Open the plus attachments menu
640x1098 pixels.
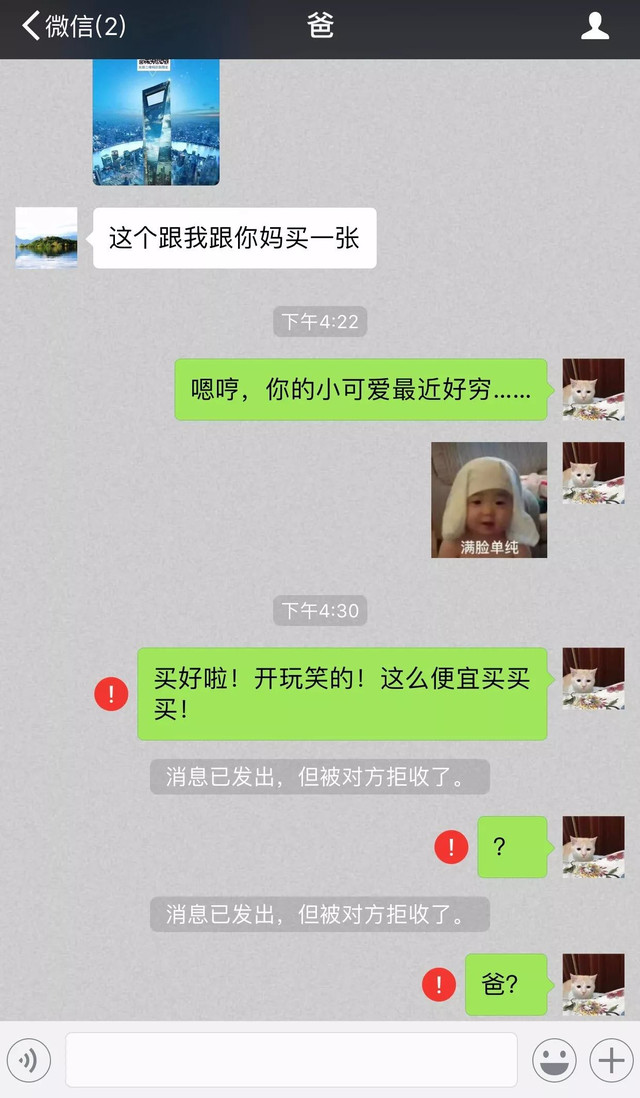[611, 1060]
